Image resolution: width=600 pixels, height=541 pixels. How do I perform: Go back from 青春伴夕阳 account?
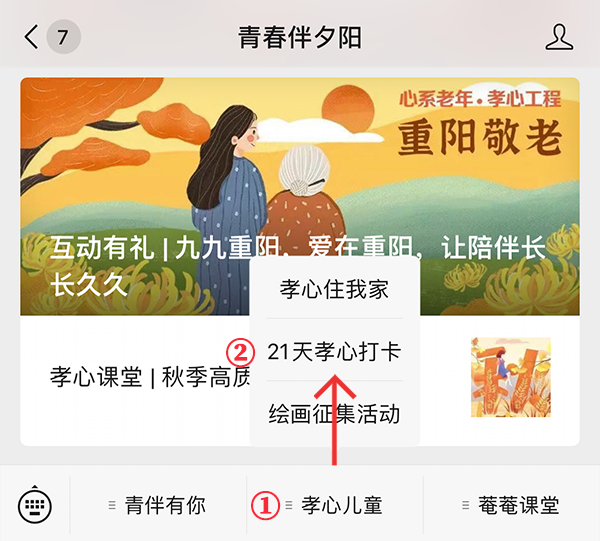point(33,38)
